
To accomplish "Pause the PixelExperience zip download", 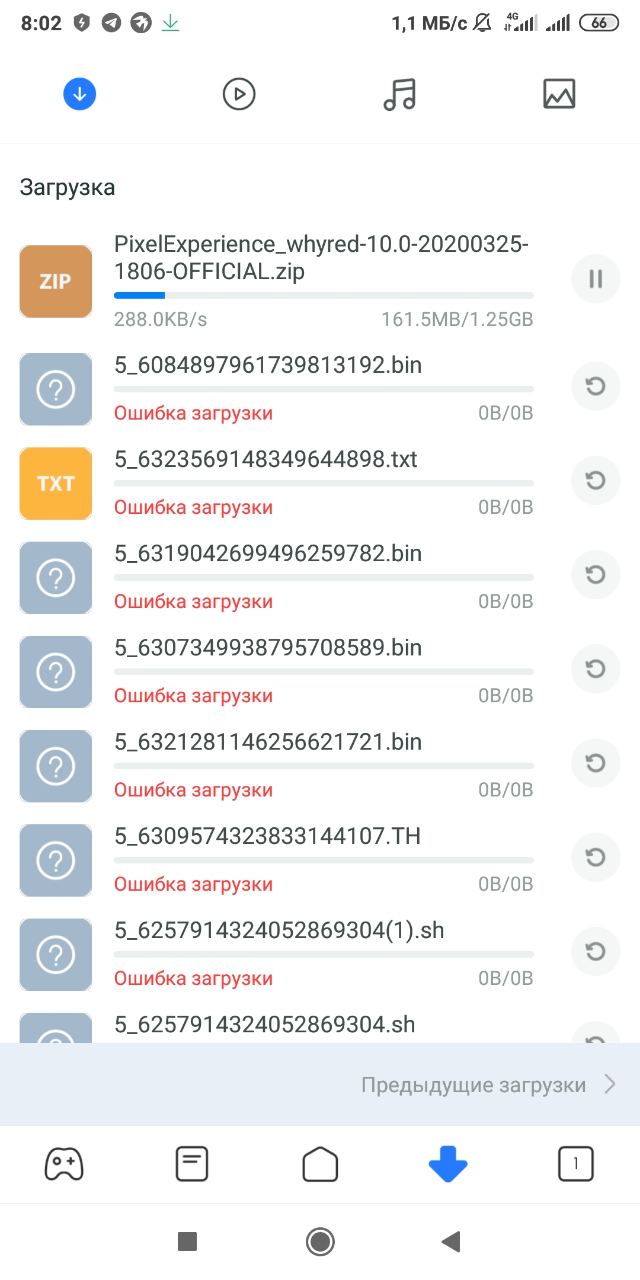I will (x=595, y=279).
